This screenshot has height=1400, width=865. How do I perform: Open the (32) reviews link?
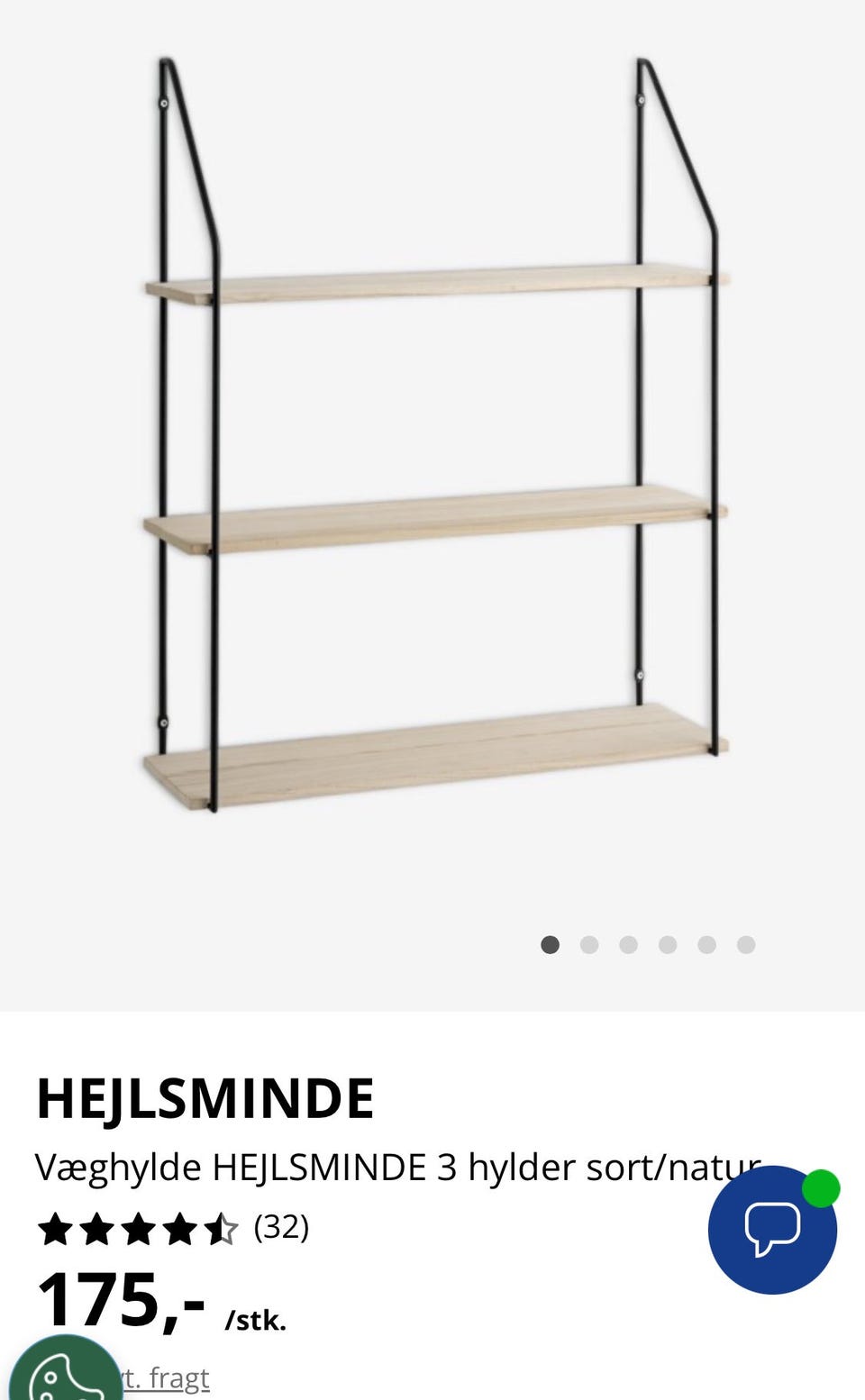coord(282,1226)
